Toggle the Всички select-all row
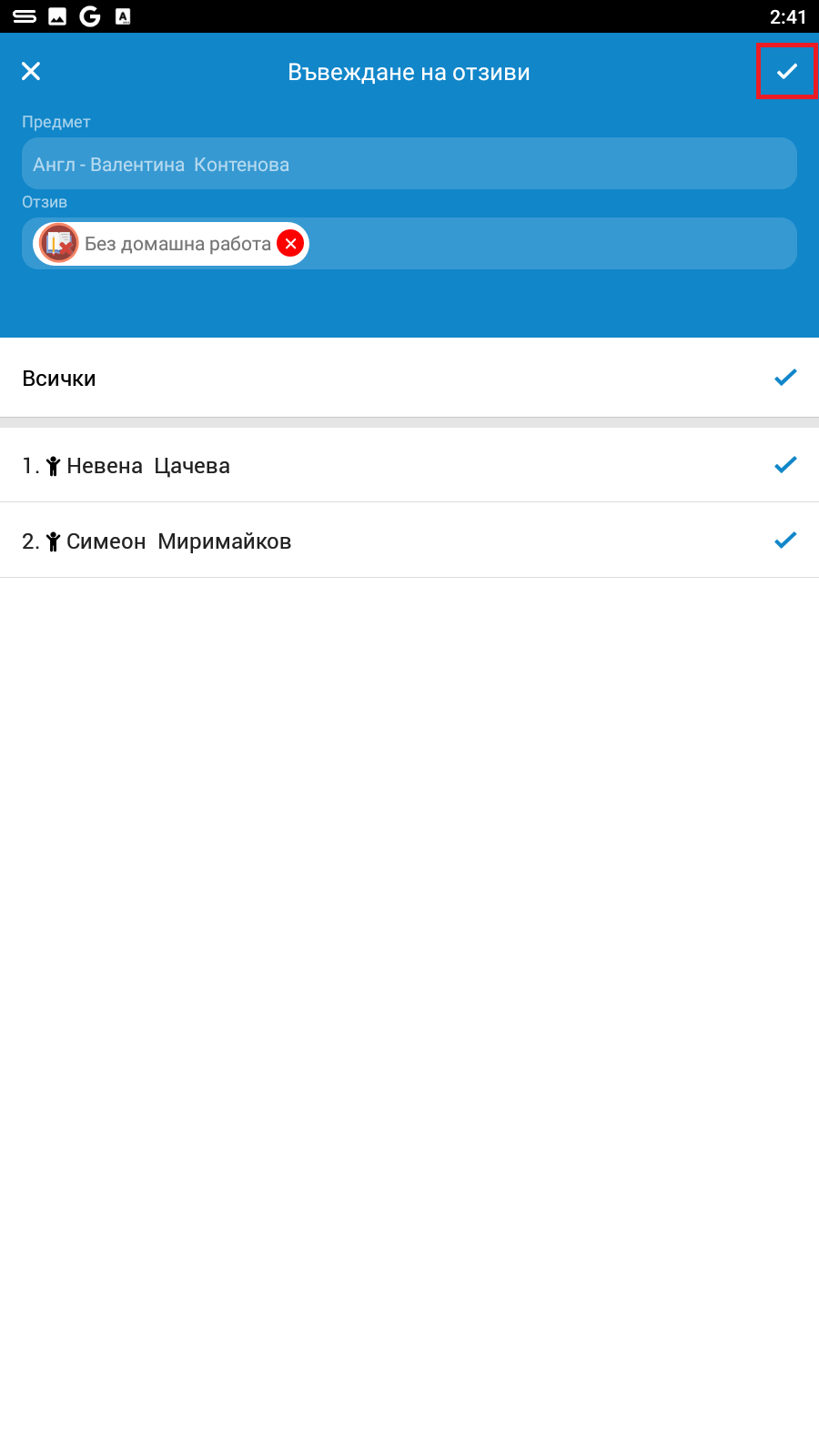This screenshot has width=819, height=1456. coord(409,378)
